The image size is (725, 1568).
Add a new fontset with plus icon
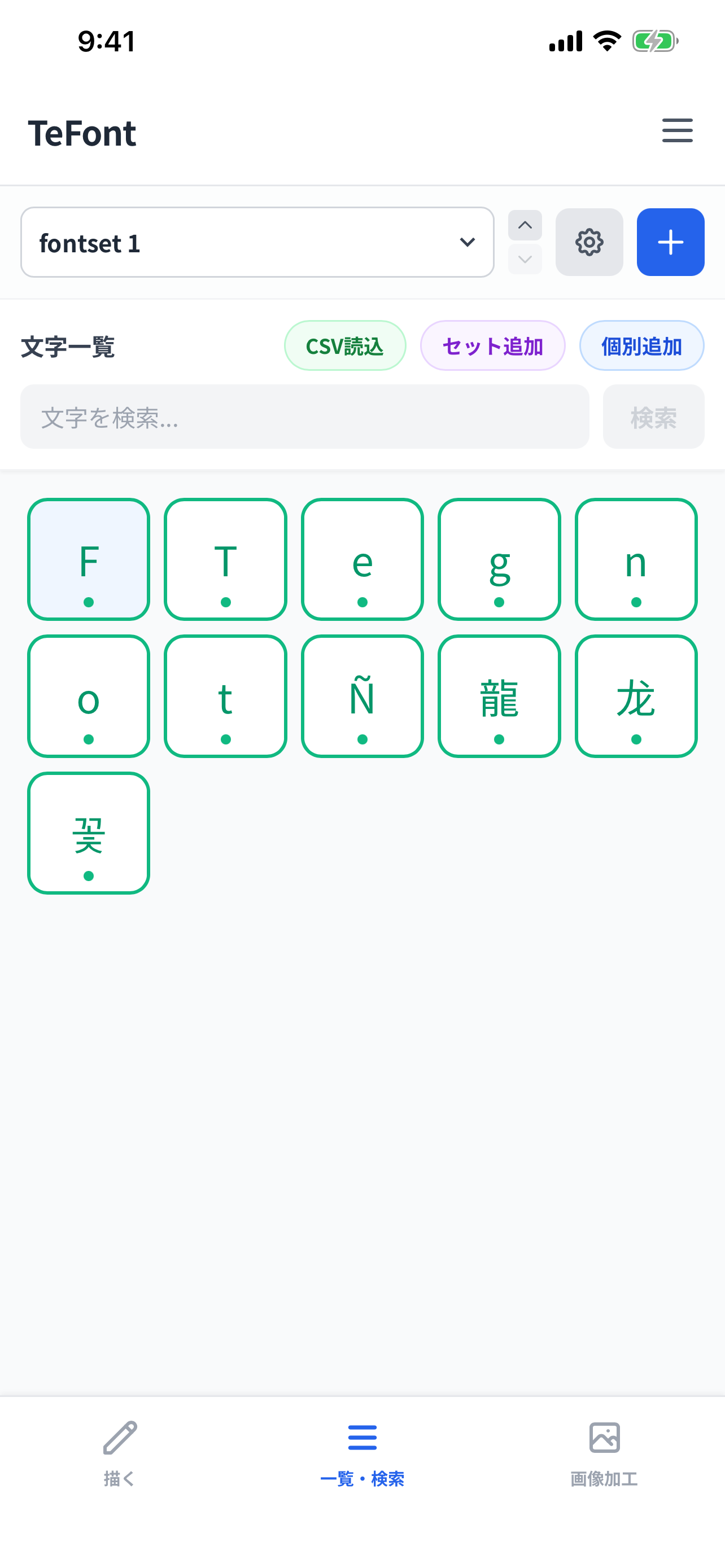point(670,242)
